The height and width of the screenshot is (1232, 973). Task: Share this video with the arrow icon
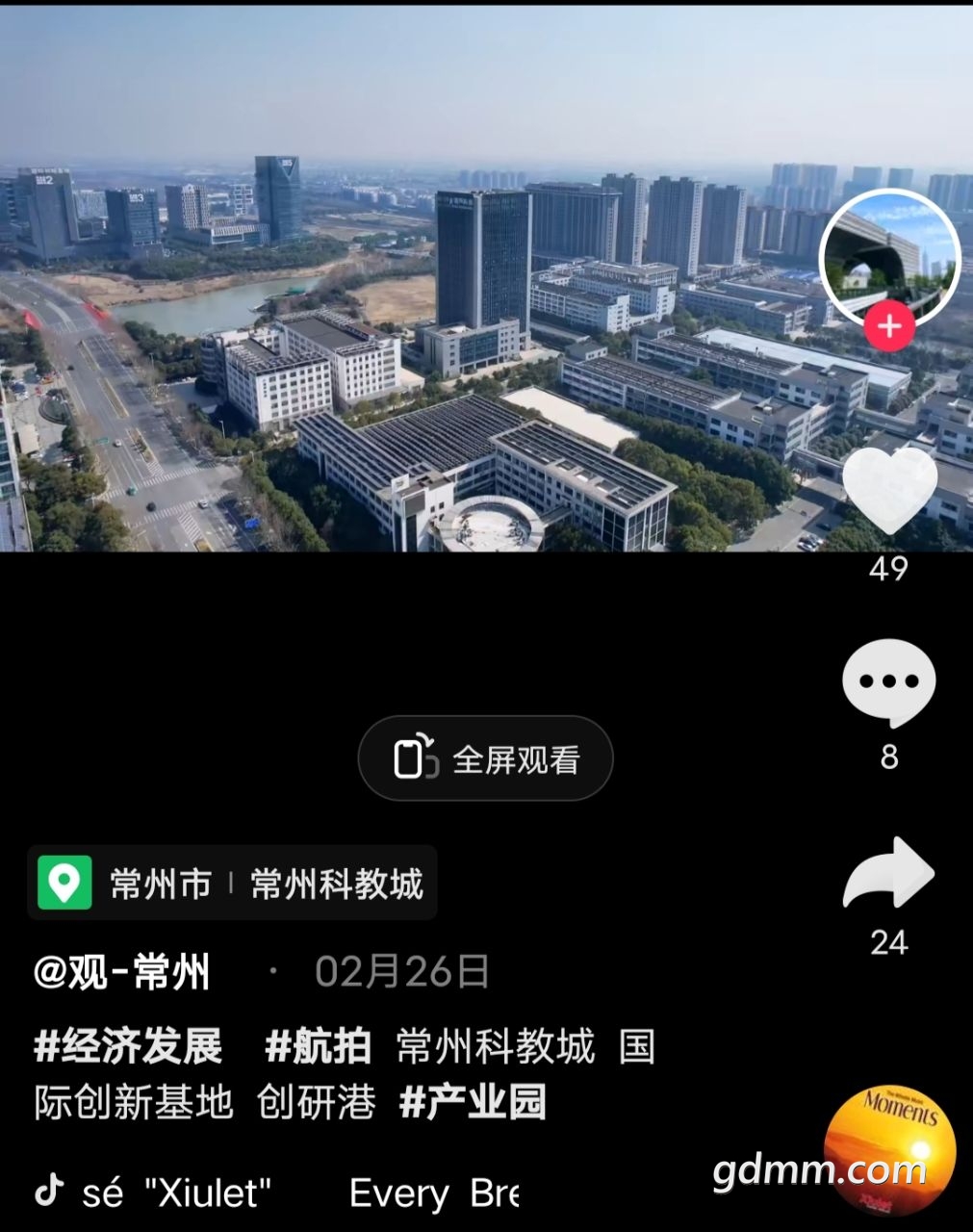click(888, 872)
